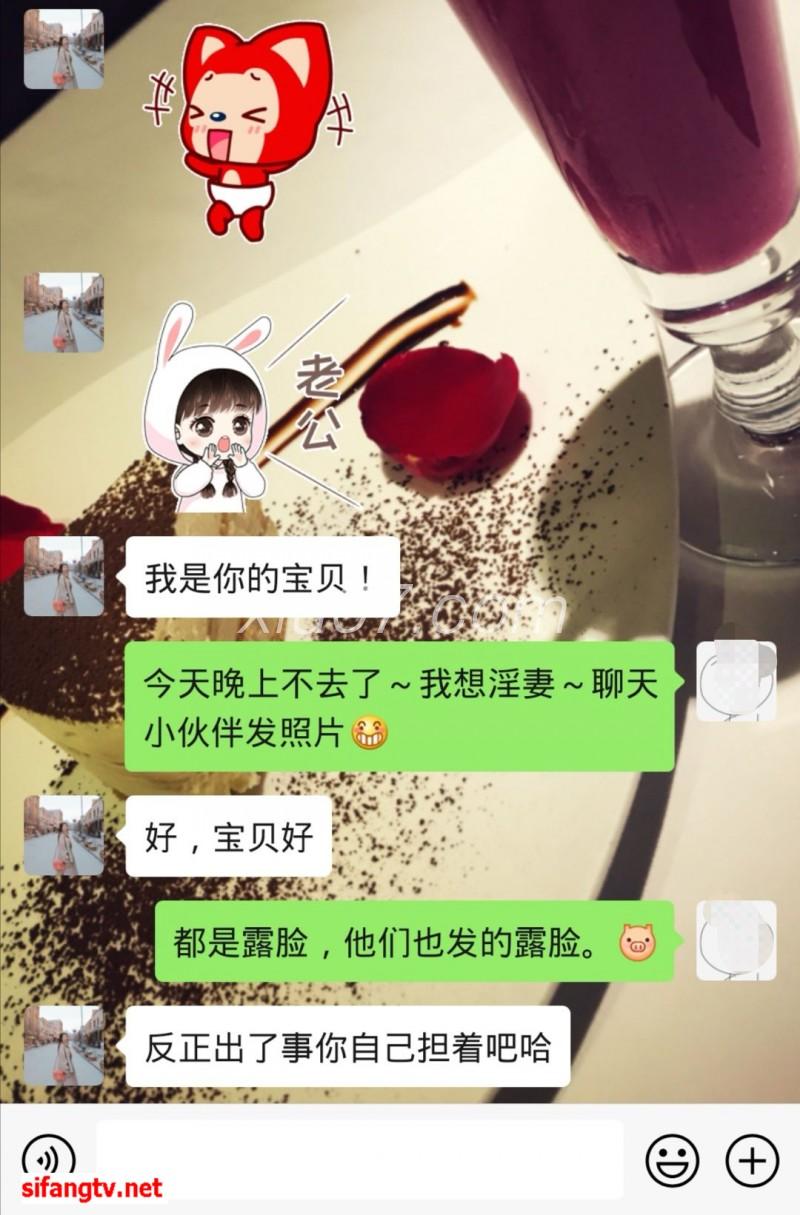Open own avatar beside 都是露脸 message
The width and height of the screenshot is (800, 1215).
click(736, 940)
